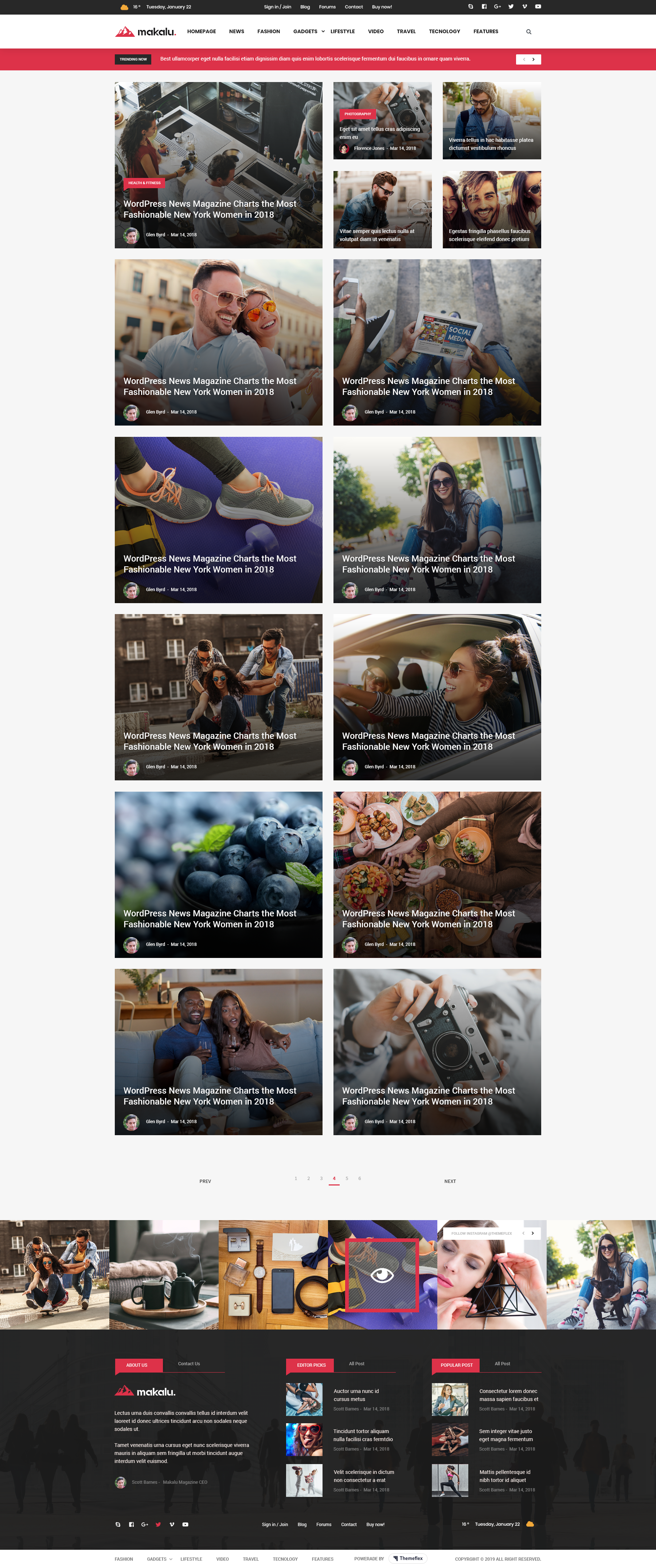The height and width of the screenshot is (1568, 656).
Task: Go to page 5 of the articles
Action: coord(347,1179)
